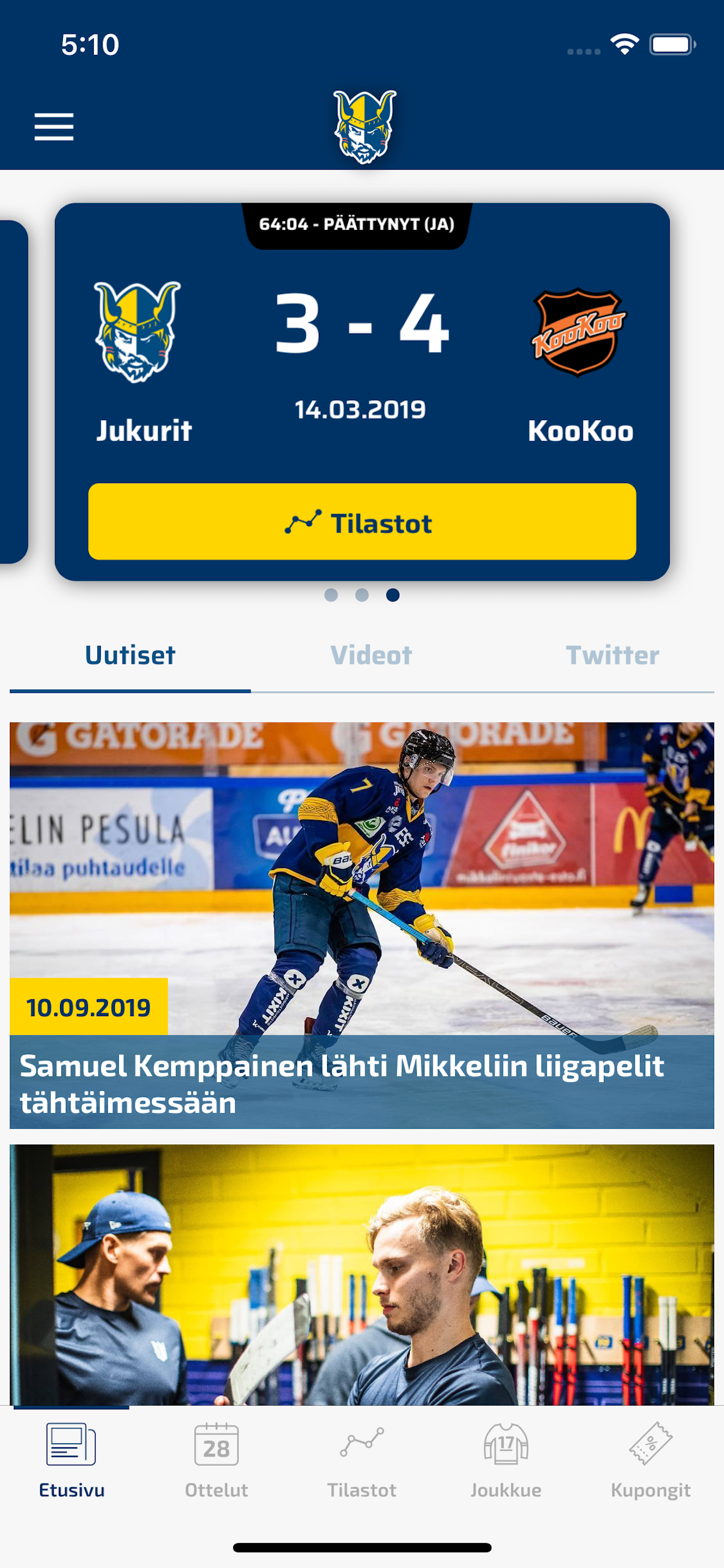This screenshot has width=724, height=1568.
Task: Switch to the Uutiset tab
Action: coord(129,656)
